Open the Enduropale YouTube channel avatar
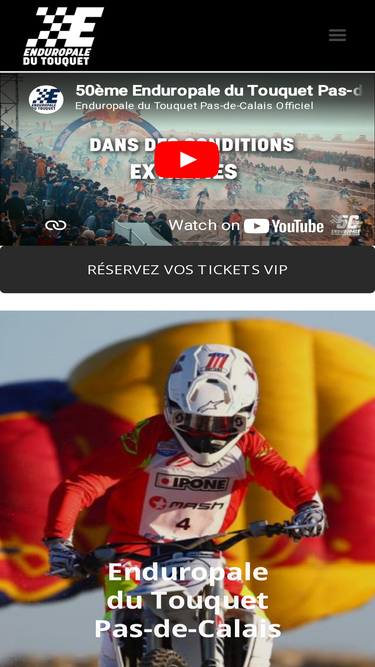 [46, 99]
